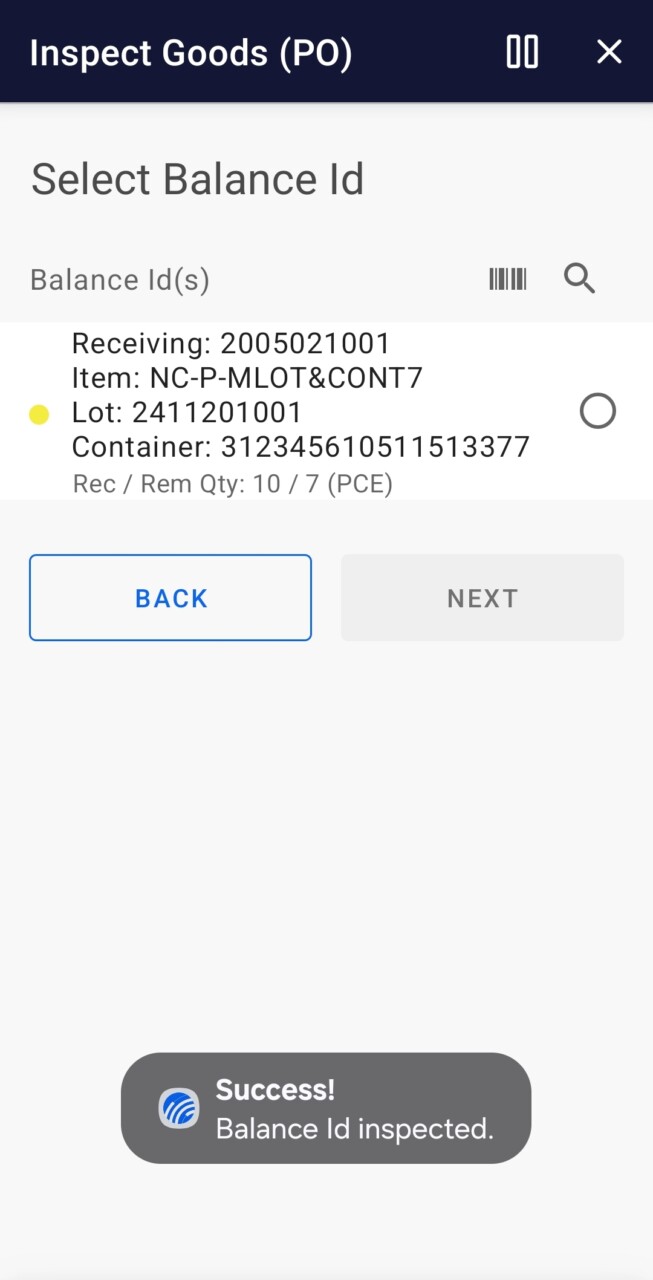The height and width of the screenshot is (1280, 653).
Task: Search Balance Ids with the magnifier
Action: point(580,279)
